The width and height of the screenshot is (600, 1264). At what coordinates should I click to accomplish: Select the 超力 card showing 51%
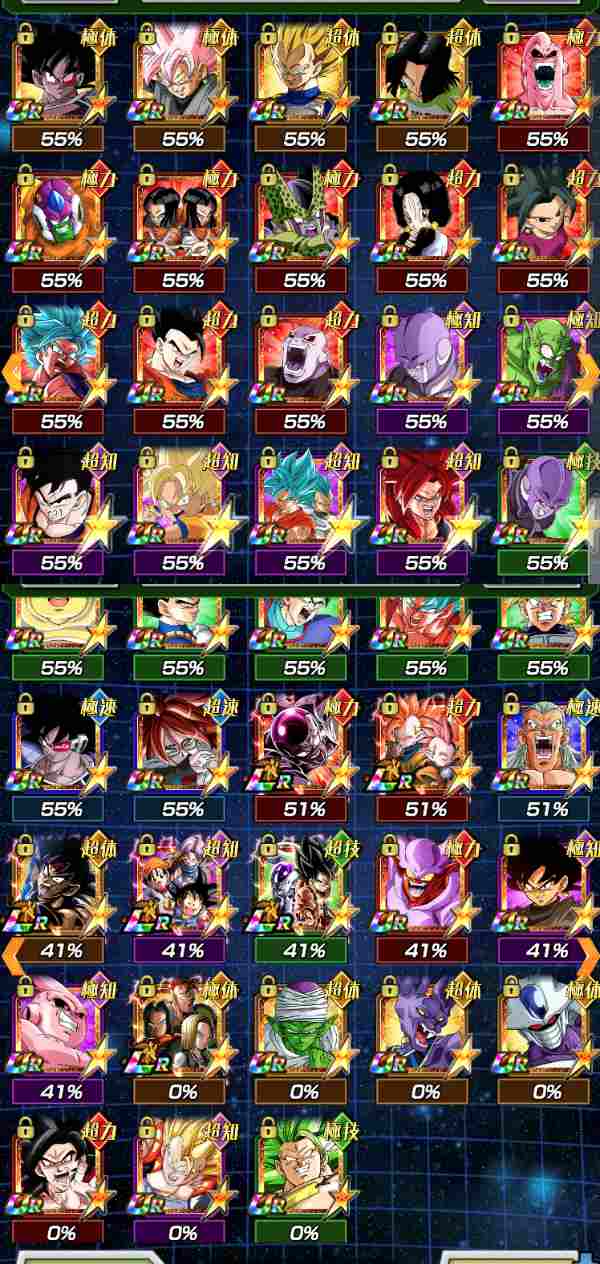(x=426, y=757)
